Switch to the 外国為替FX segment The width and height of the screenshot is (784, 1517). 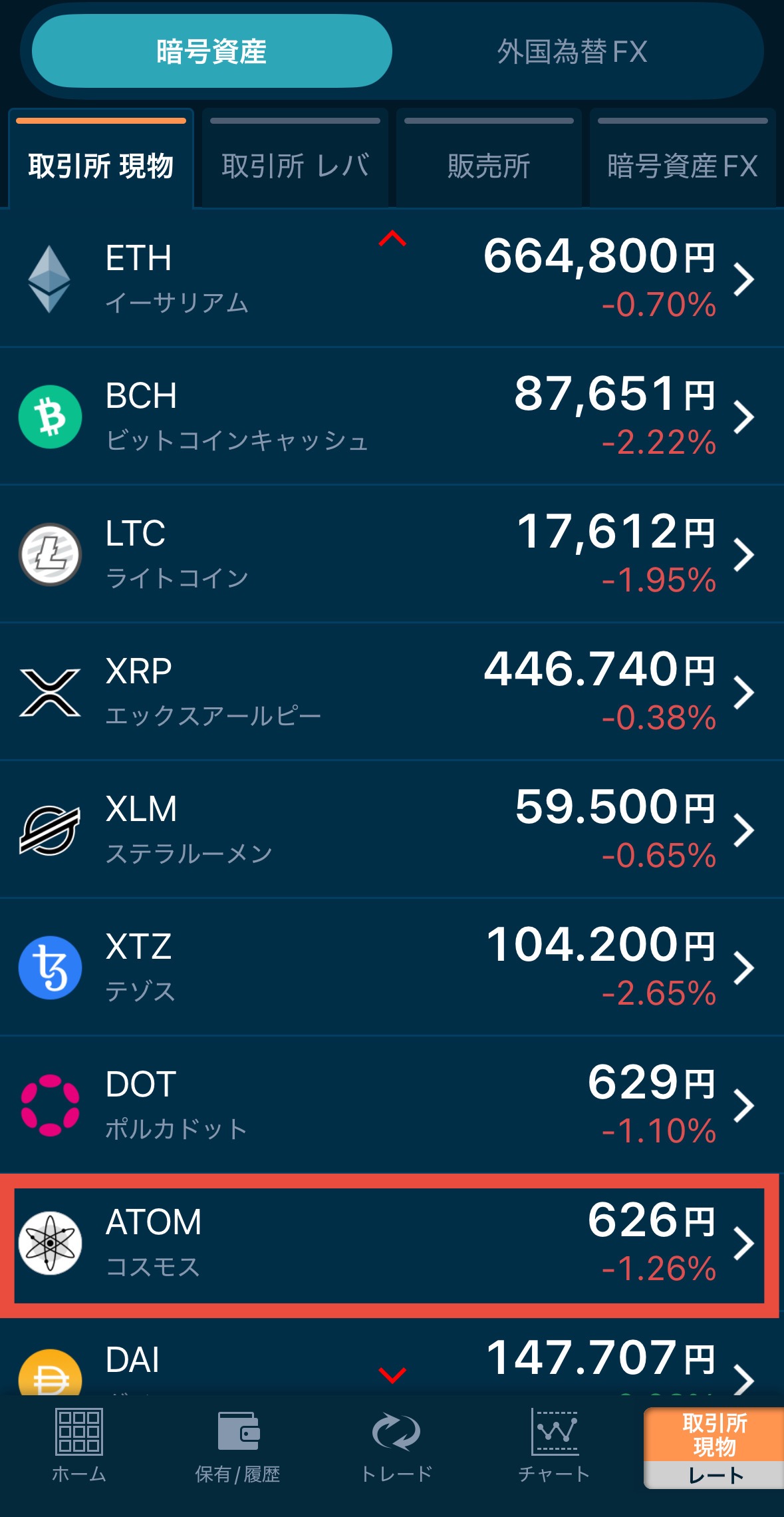572,52
